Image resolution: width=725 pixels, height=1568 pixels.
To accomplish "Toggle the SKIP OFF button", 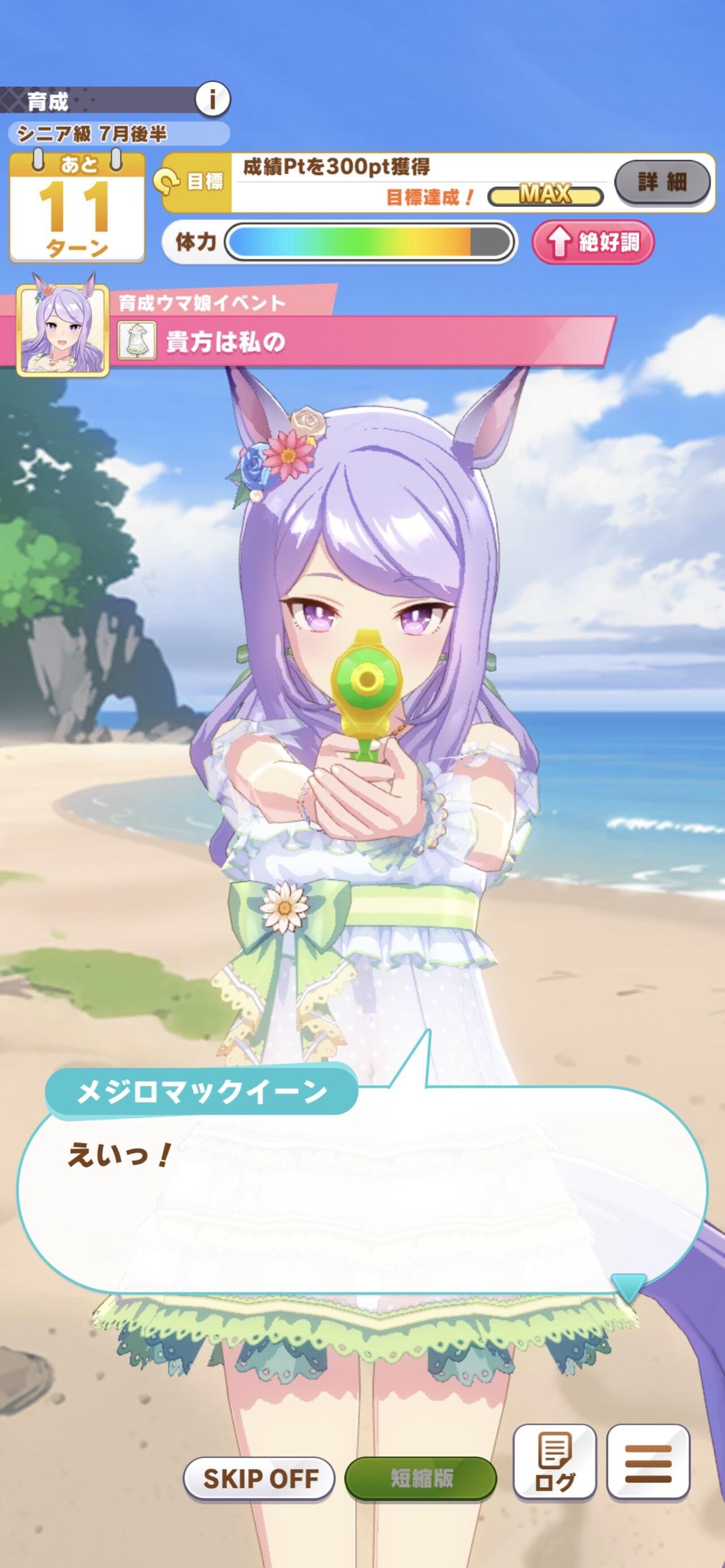I will point(259,1477).
